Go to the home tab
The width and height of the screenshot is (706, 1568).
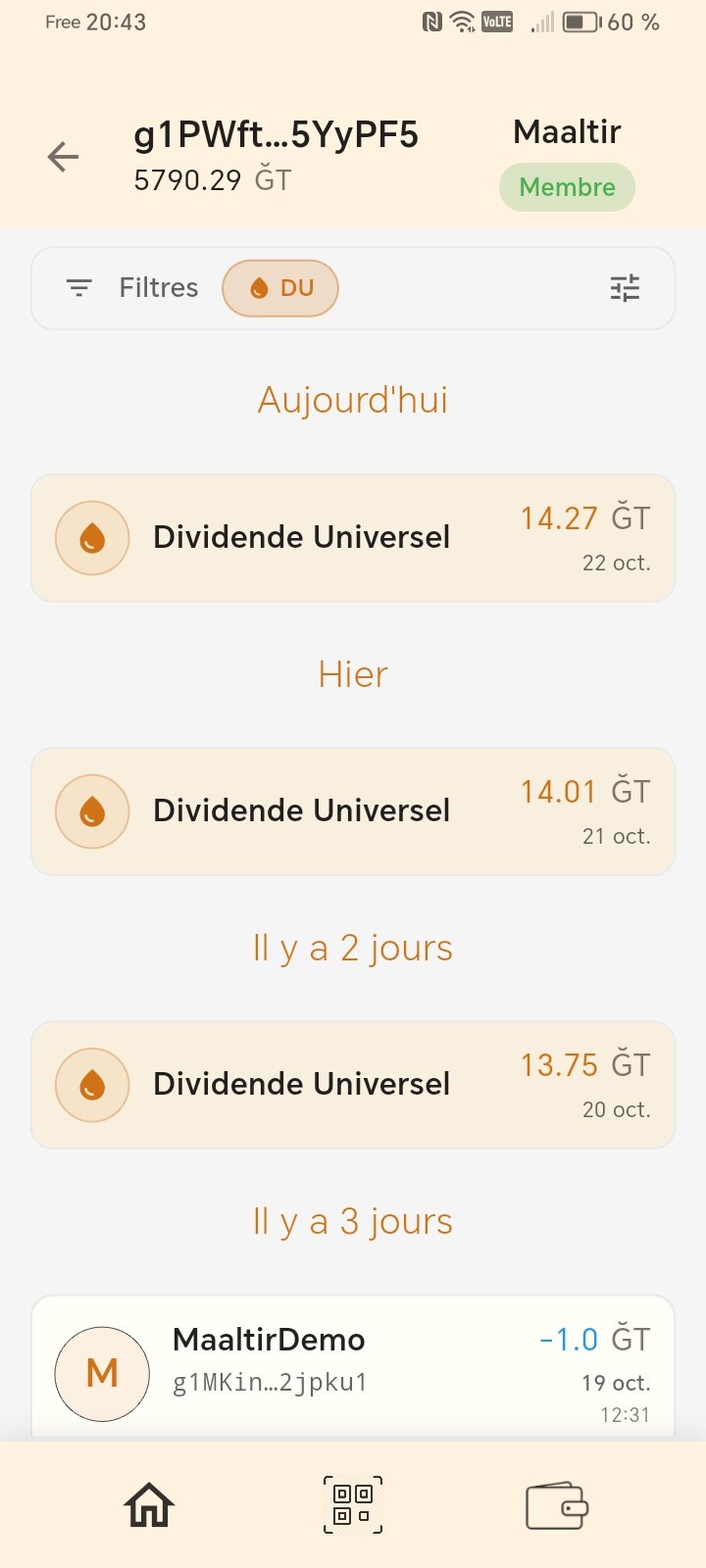(149, 1505)
